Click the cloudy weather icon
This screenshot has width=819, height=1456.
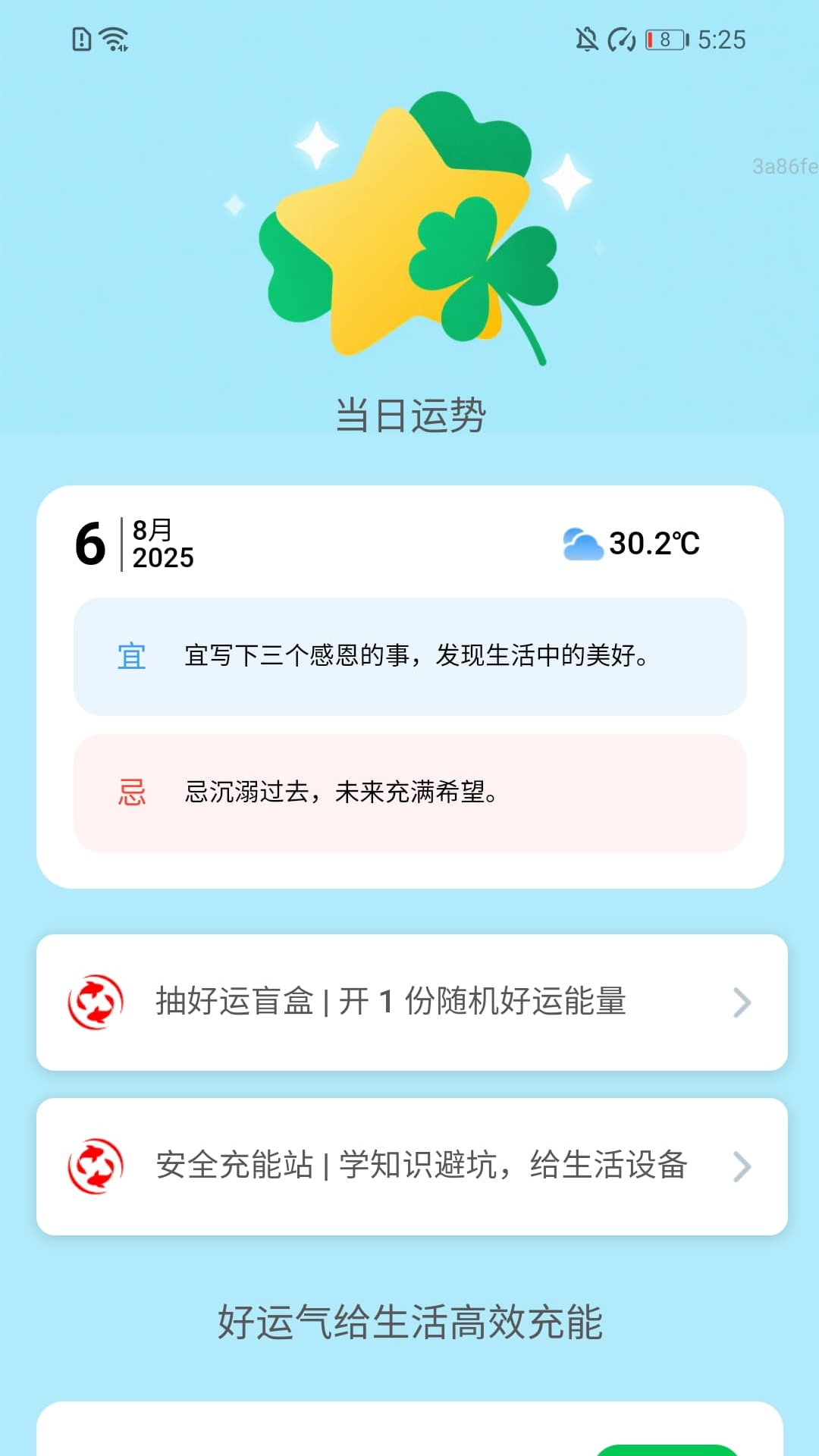(x=581, y=543)
